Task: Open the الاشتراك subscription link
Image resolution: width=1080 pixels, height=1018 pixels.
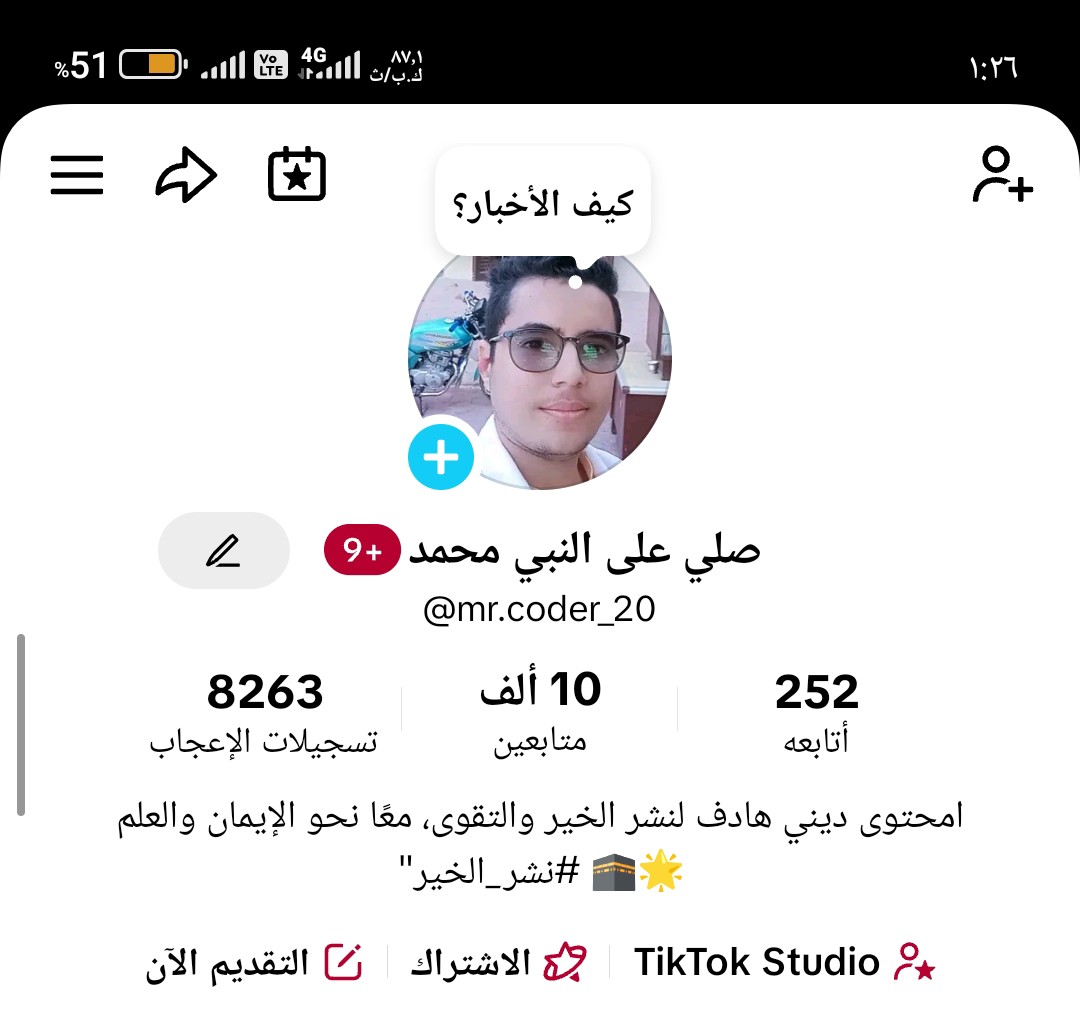Action: coord(497,963)
